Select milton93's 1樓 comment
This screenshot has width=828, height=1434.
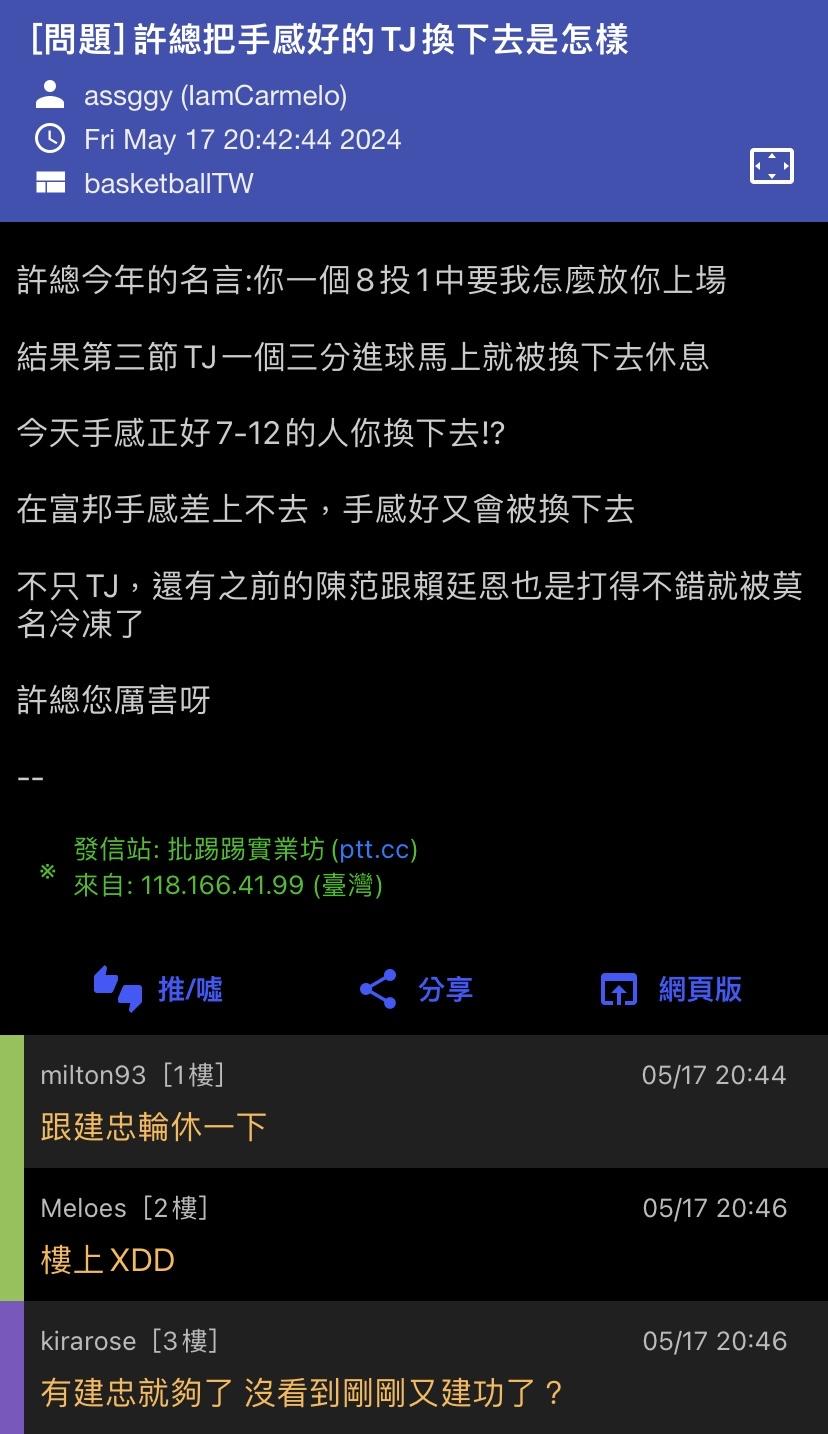click(414, 1102)
